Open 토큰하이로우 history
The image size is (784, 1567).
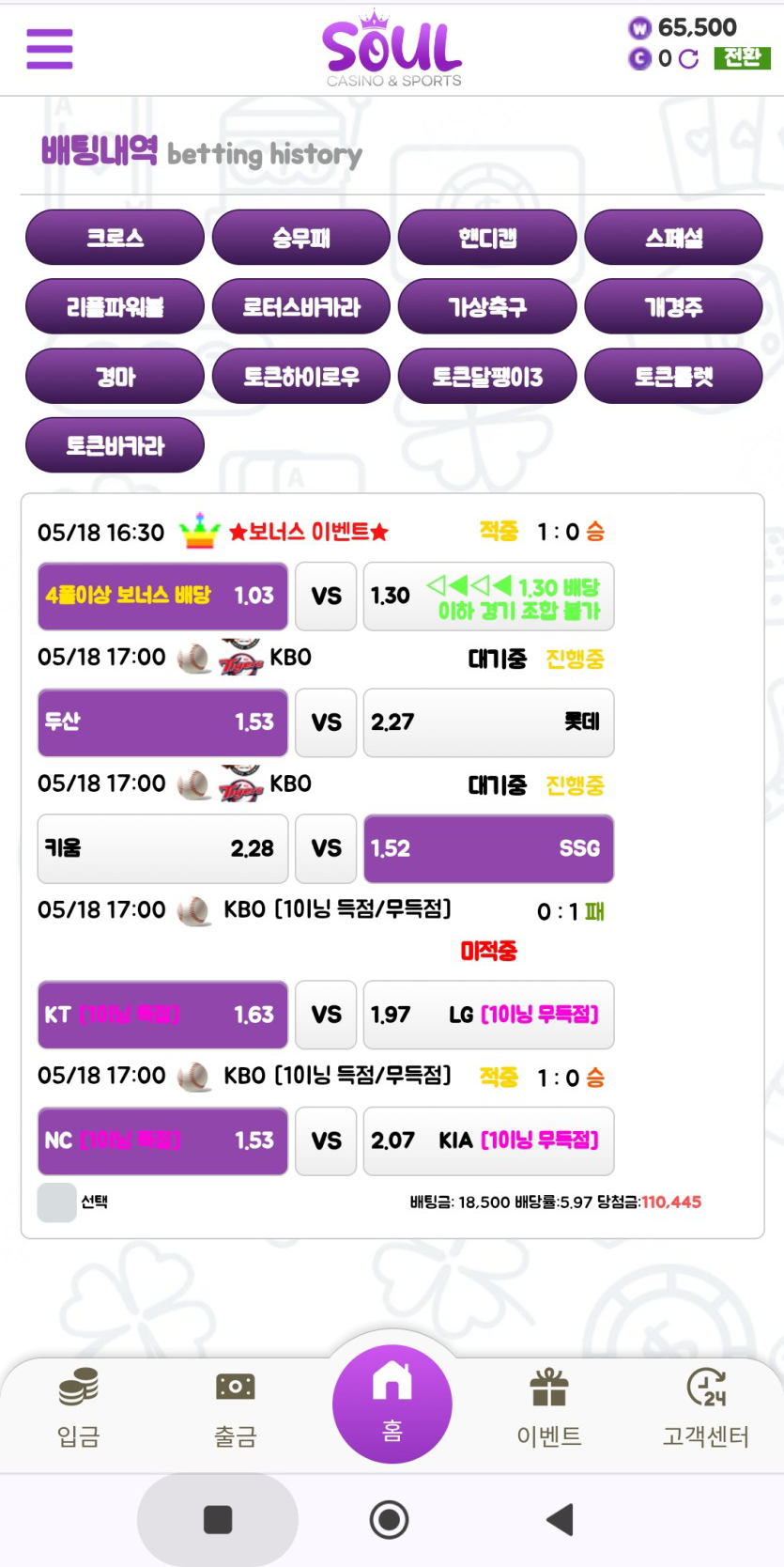pos(300,377)
